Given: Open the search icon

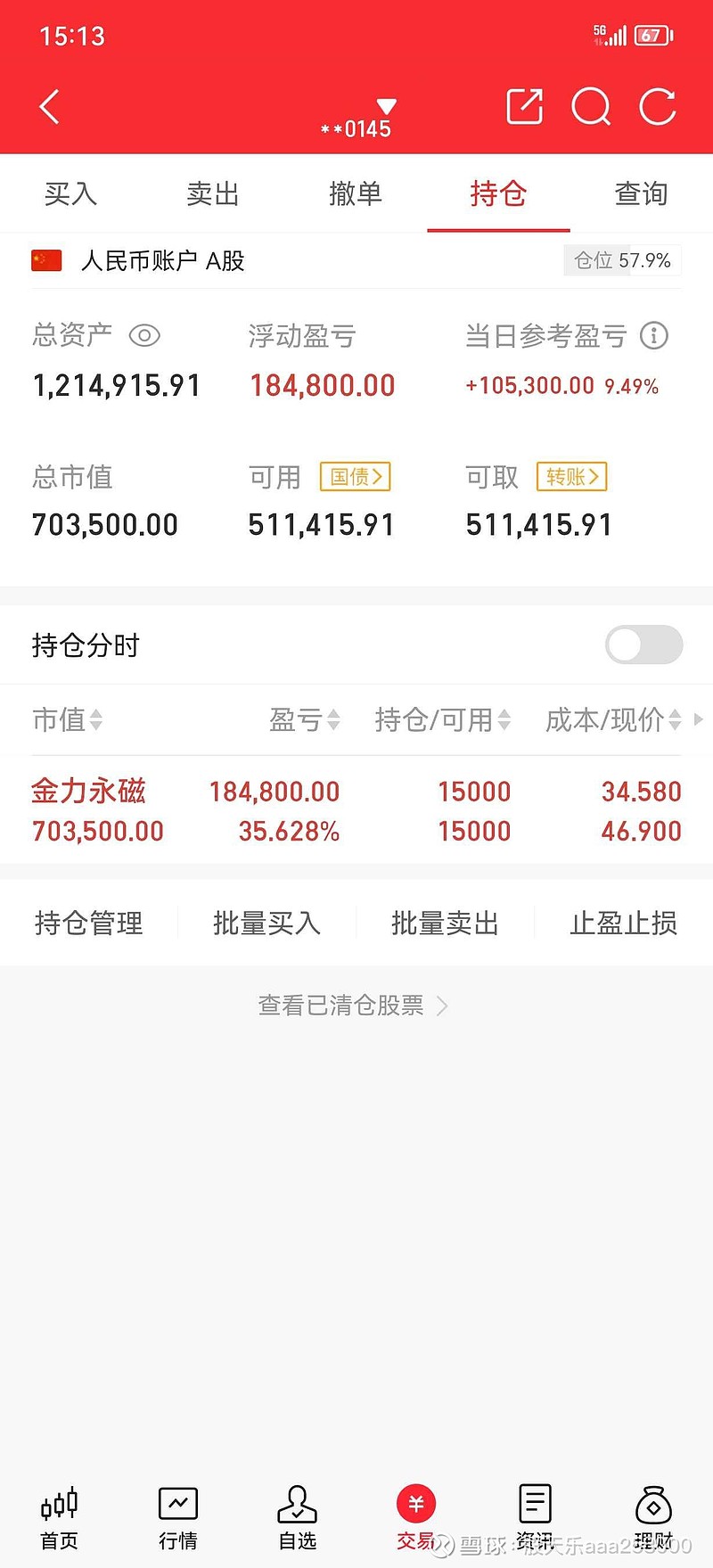Looking at the screenshot, I should (591, 106).
